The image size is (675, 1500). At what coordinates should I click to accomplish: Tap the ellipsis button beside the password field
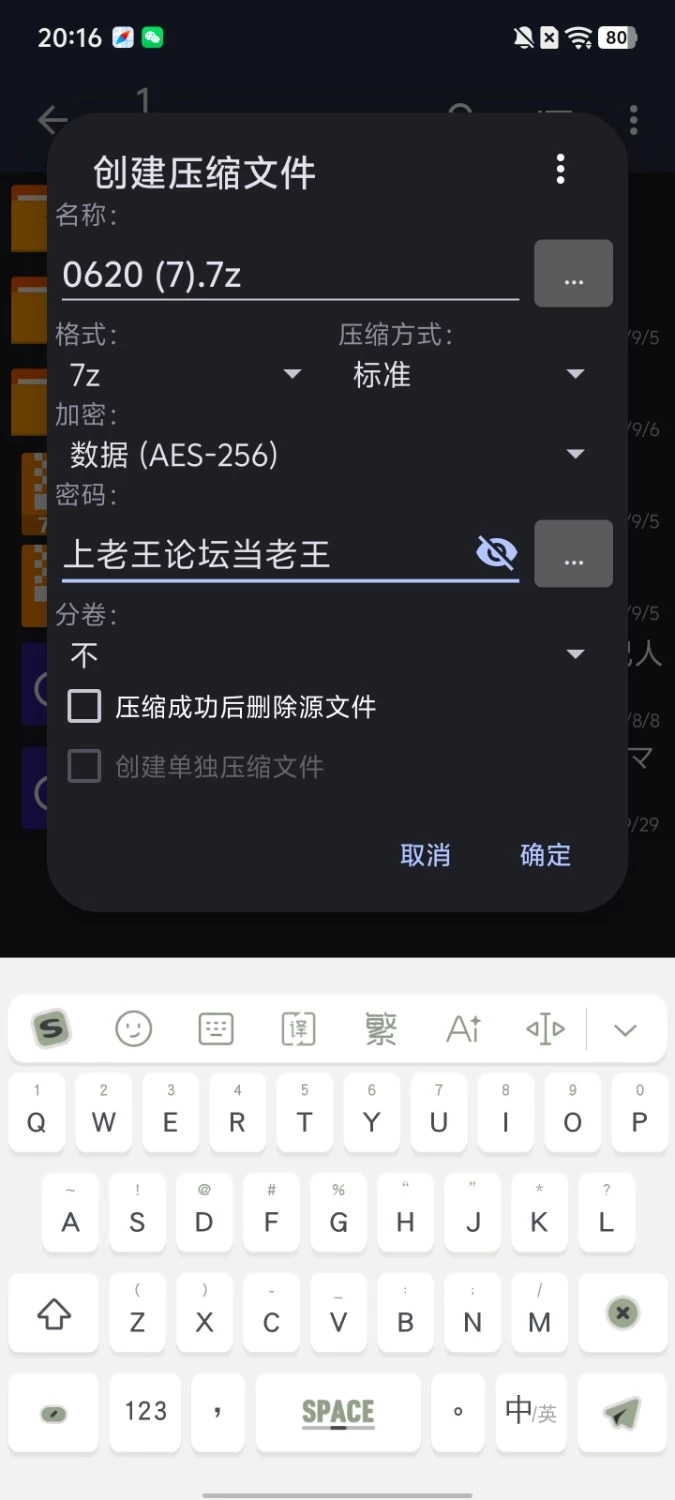pyautogui.click(x=573, y=553)
